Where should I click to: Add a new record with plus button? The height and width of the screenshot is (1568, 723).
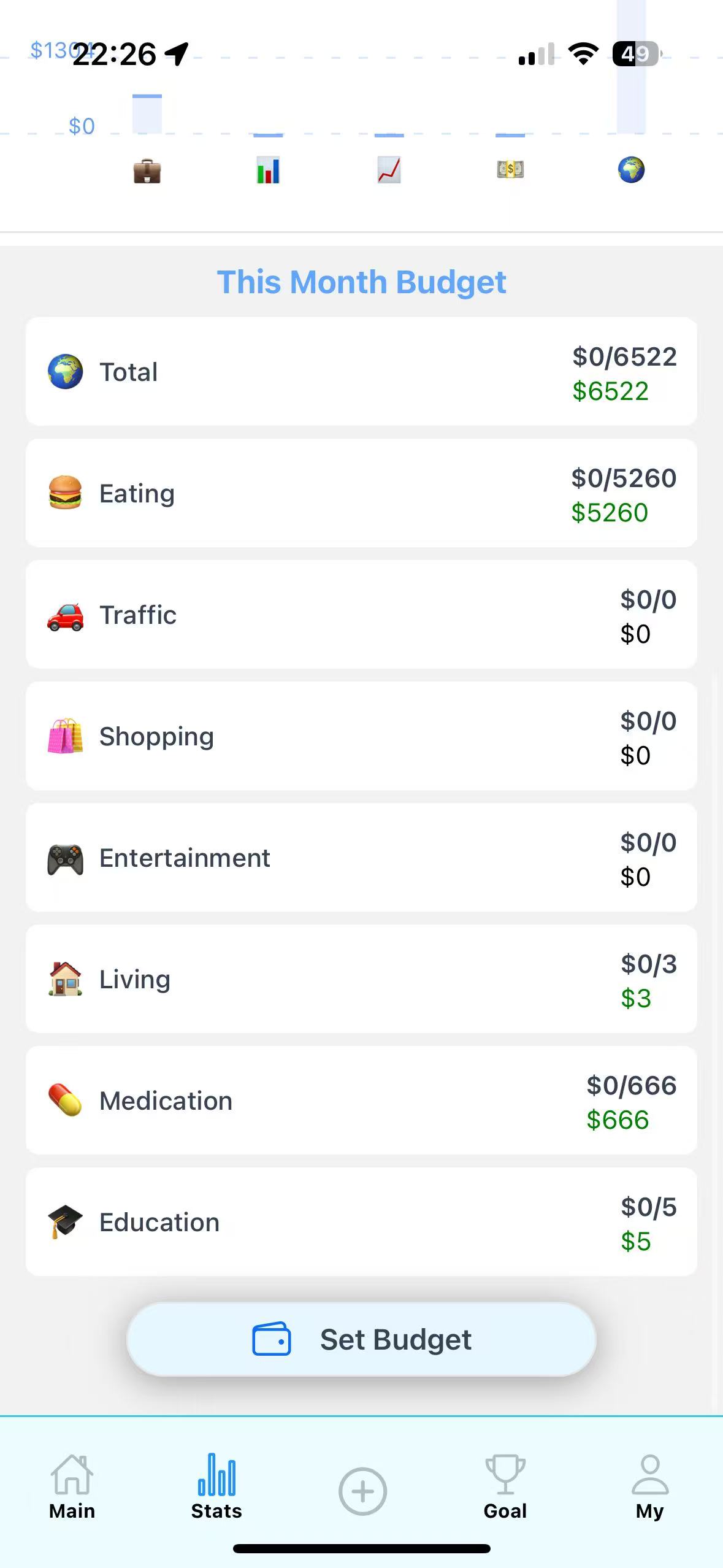pyautogui.click(x=362, y=1491)
